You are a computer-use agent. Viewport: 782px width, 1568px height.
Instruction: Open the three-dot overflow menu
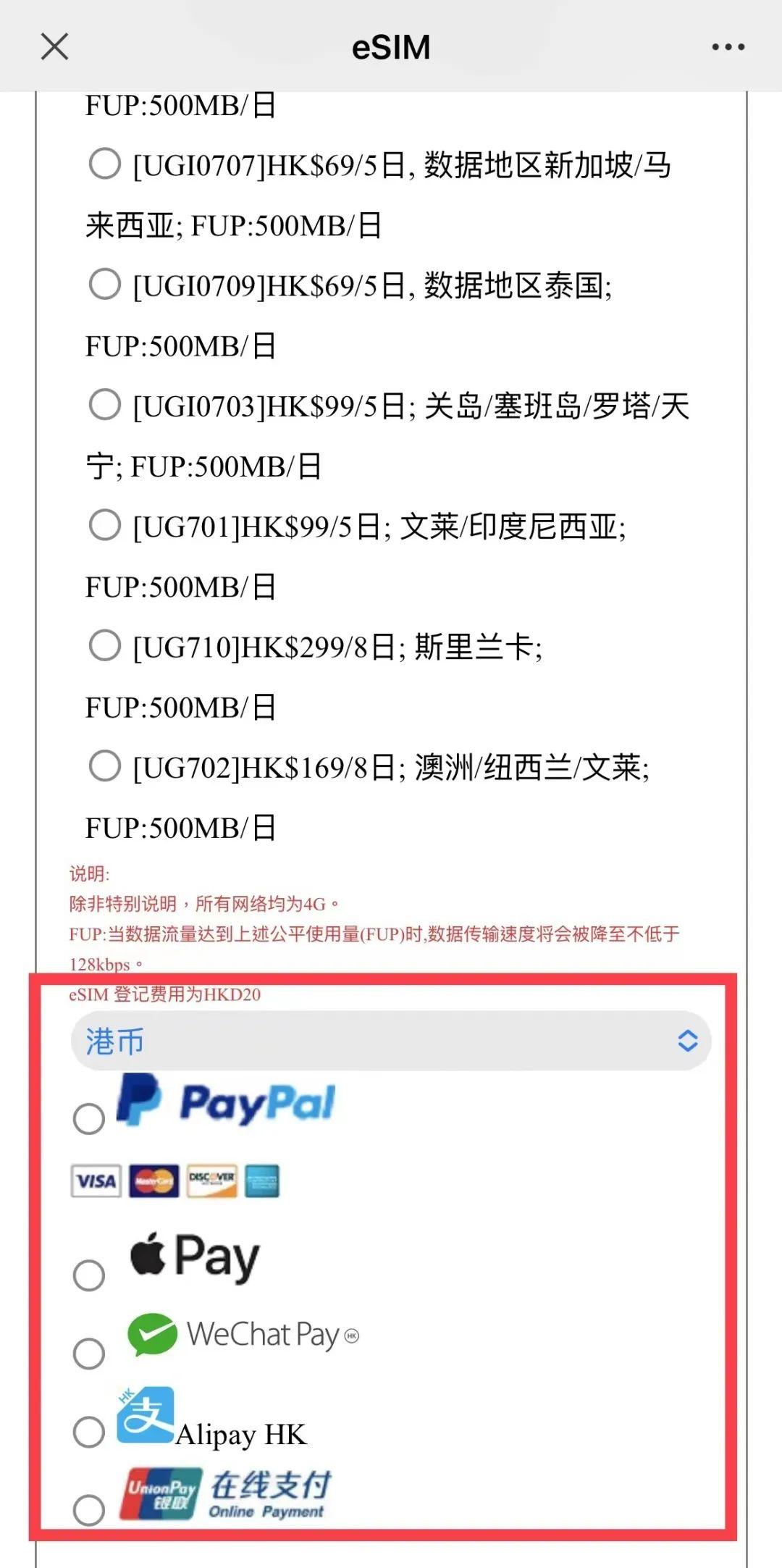point(728,47)
